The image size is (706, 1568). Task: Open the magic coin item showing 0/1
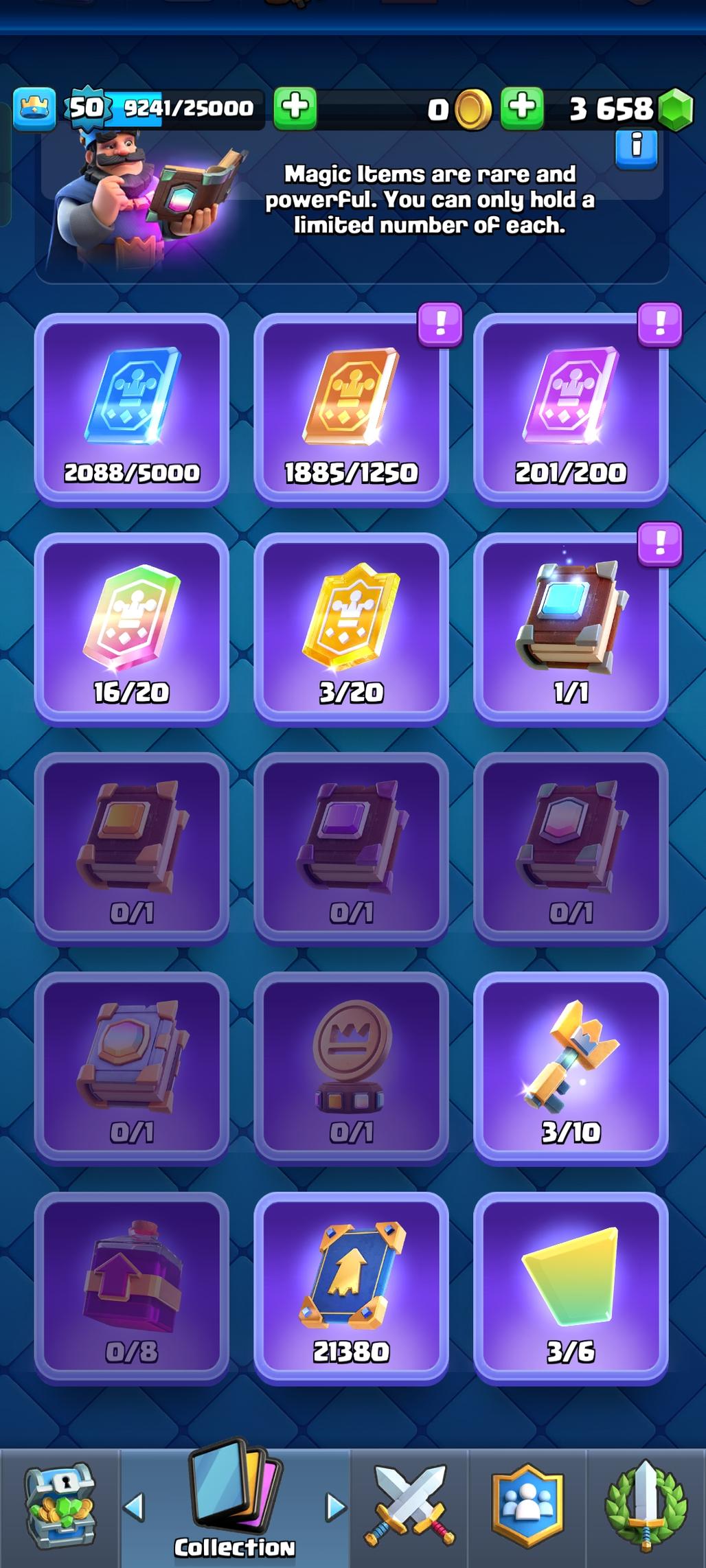(x=351, y=1068)
